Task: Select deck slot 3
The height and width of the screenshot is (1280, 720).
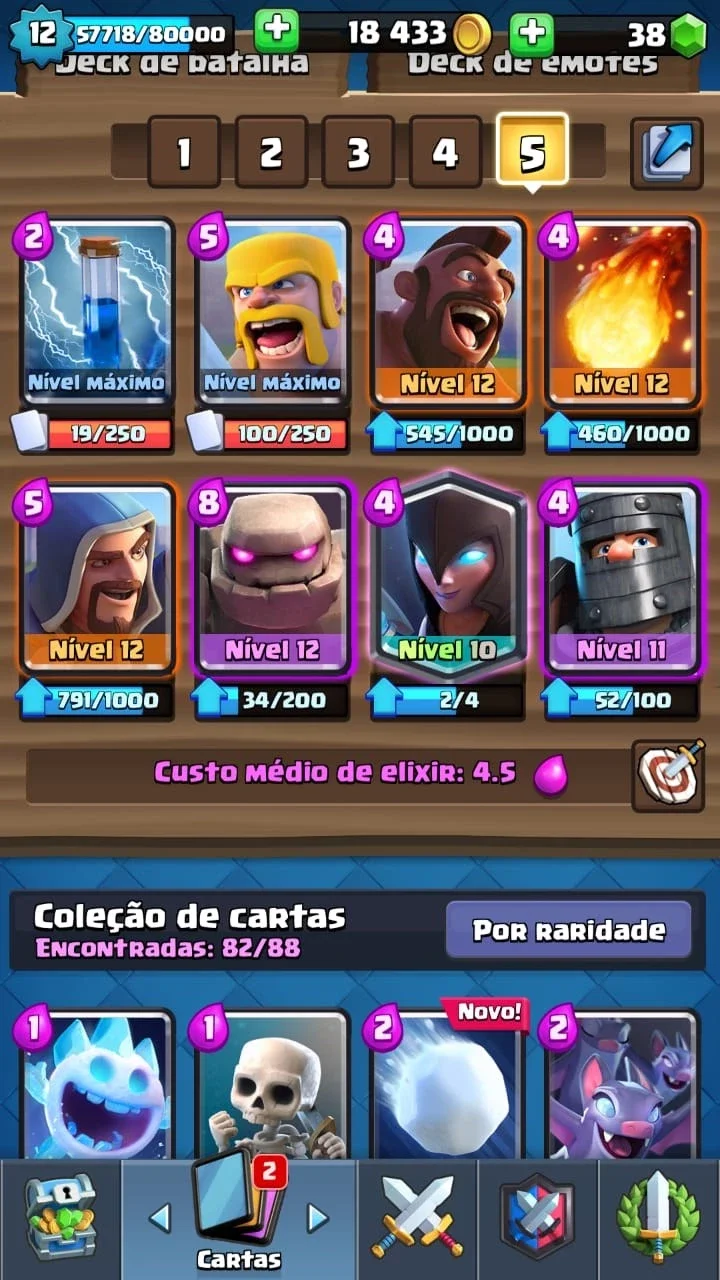Action: pos(358,152)
